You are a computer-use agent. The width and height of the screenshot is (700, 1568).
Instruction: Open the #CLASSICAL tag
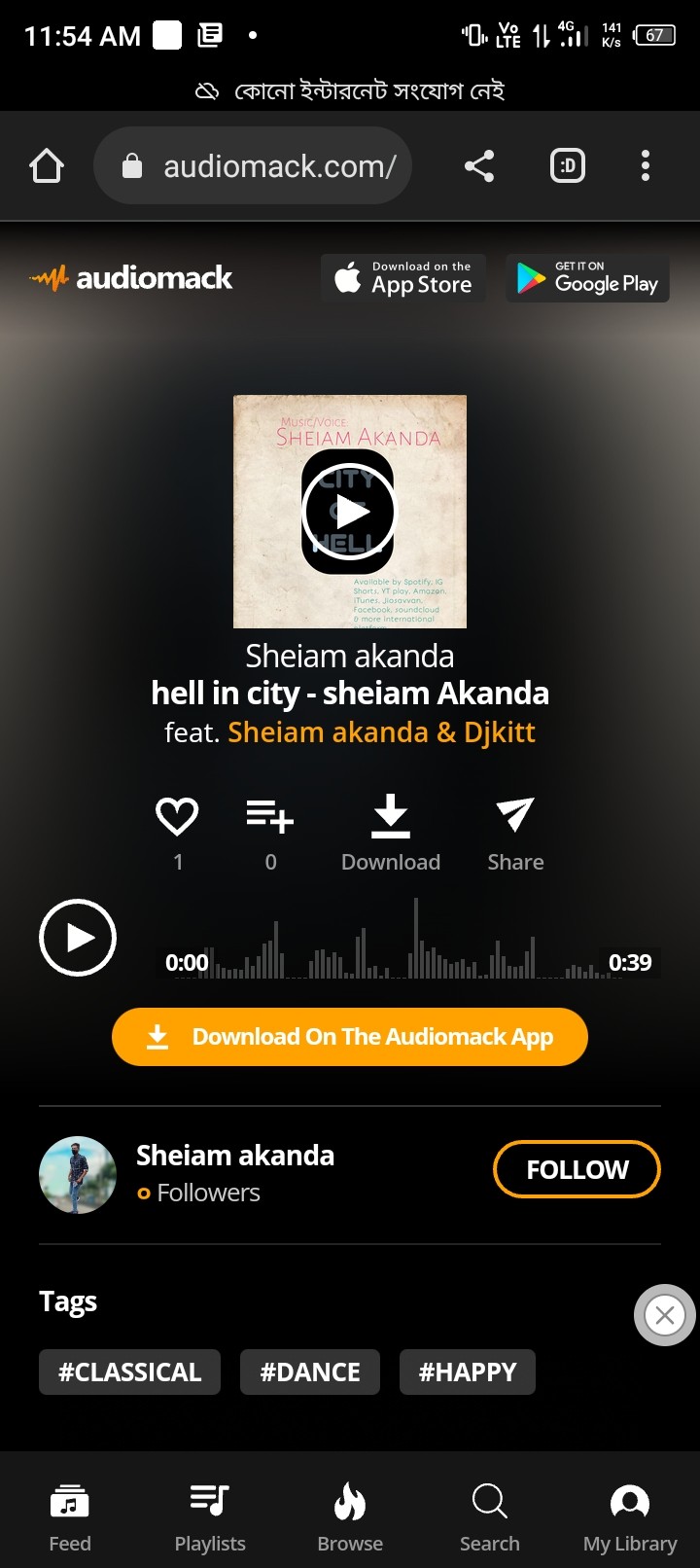tap(129, 1372)
